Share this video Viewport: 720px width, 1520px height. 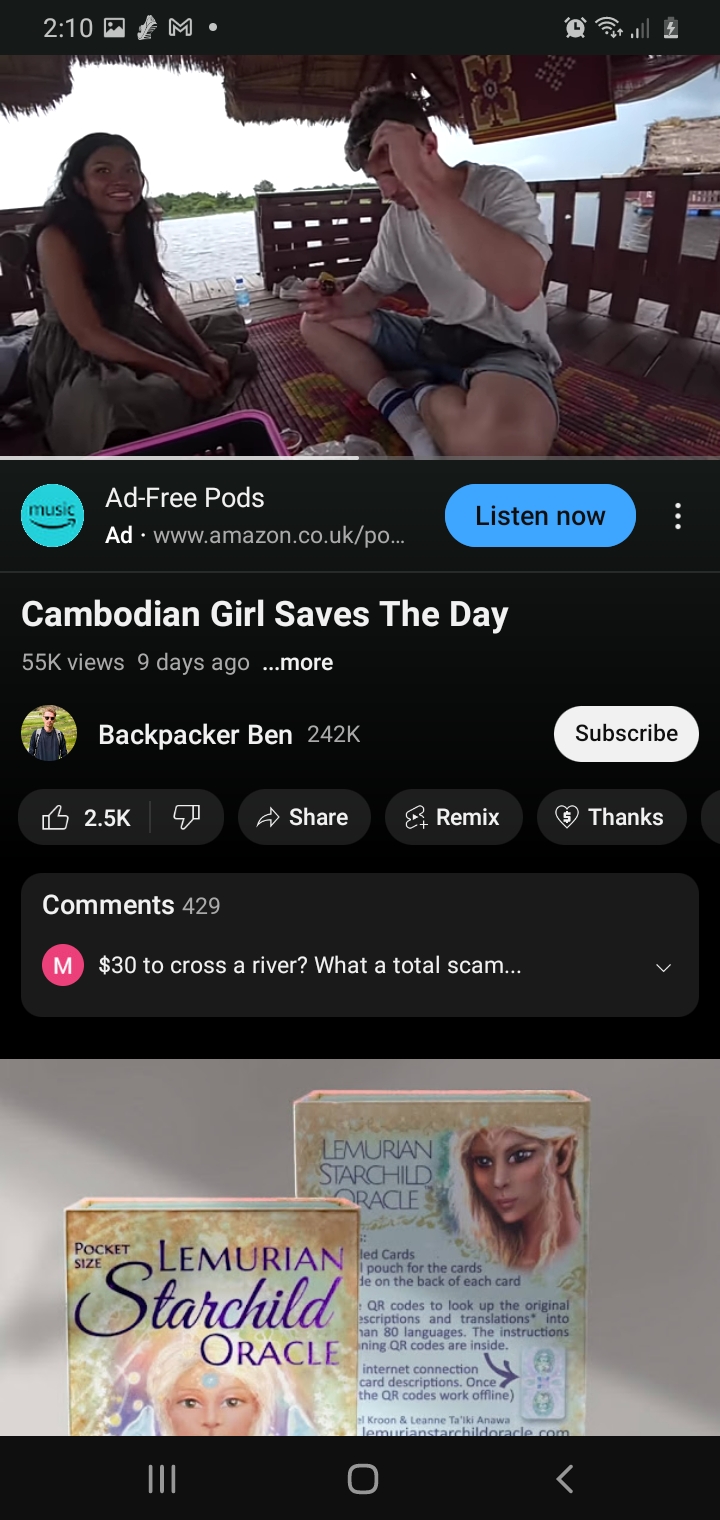[x=304, y=817]
